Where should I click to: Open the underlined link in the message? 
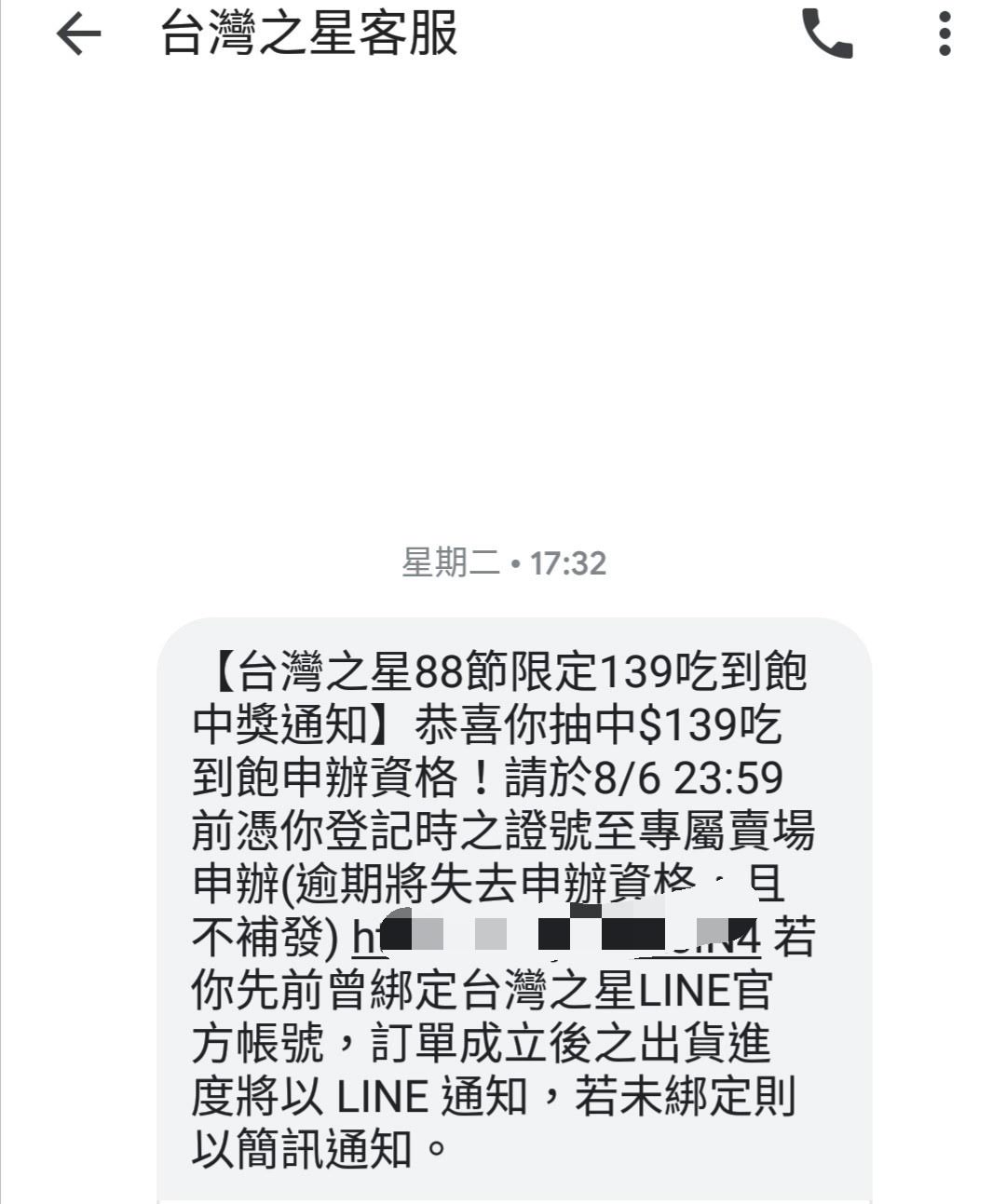[x=556, y=937]
